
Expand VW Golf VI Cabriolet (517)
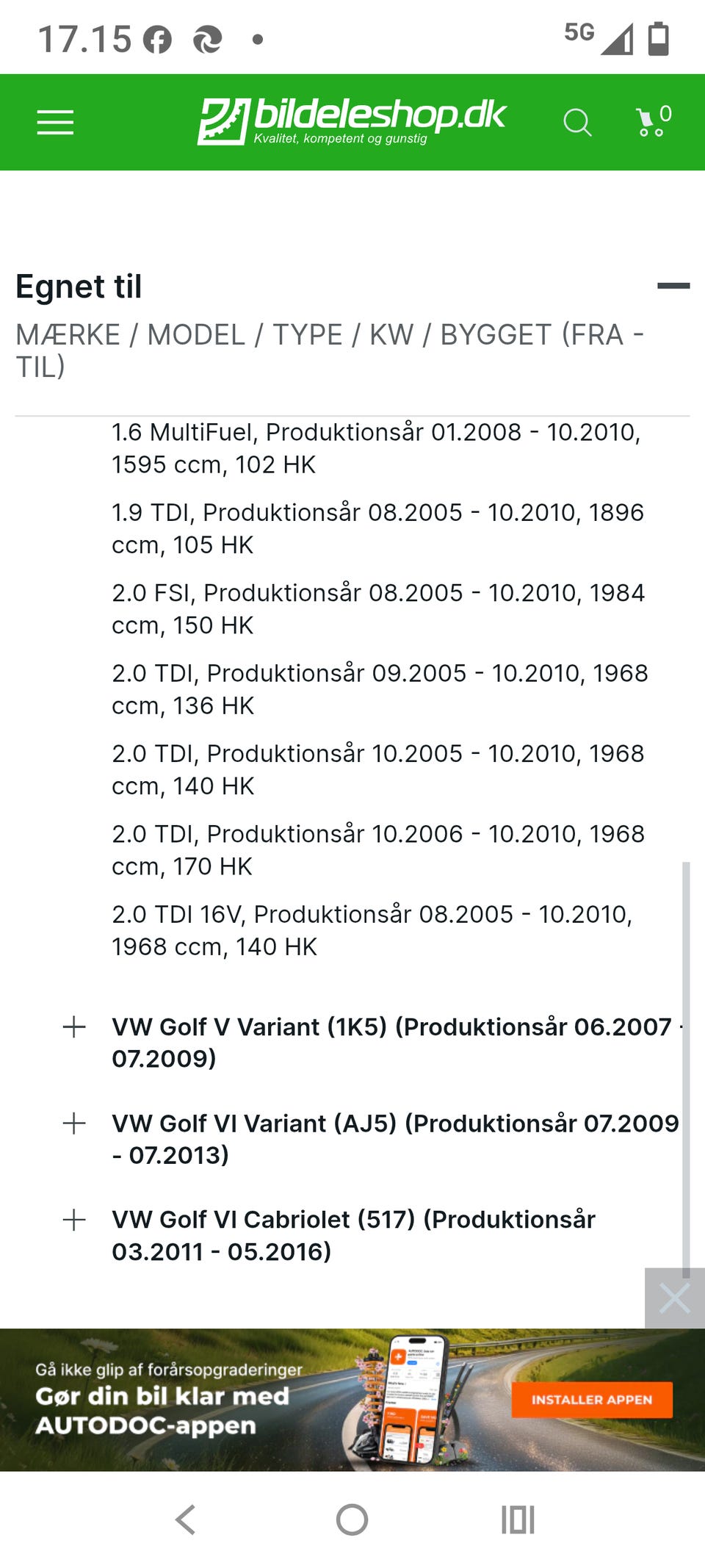pyautogui.click(x=74, y=1220)
